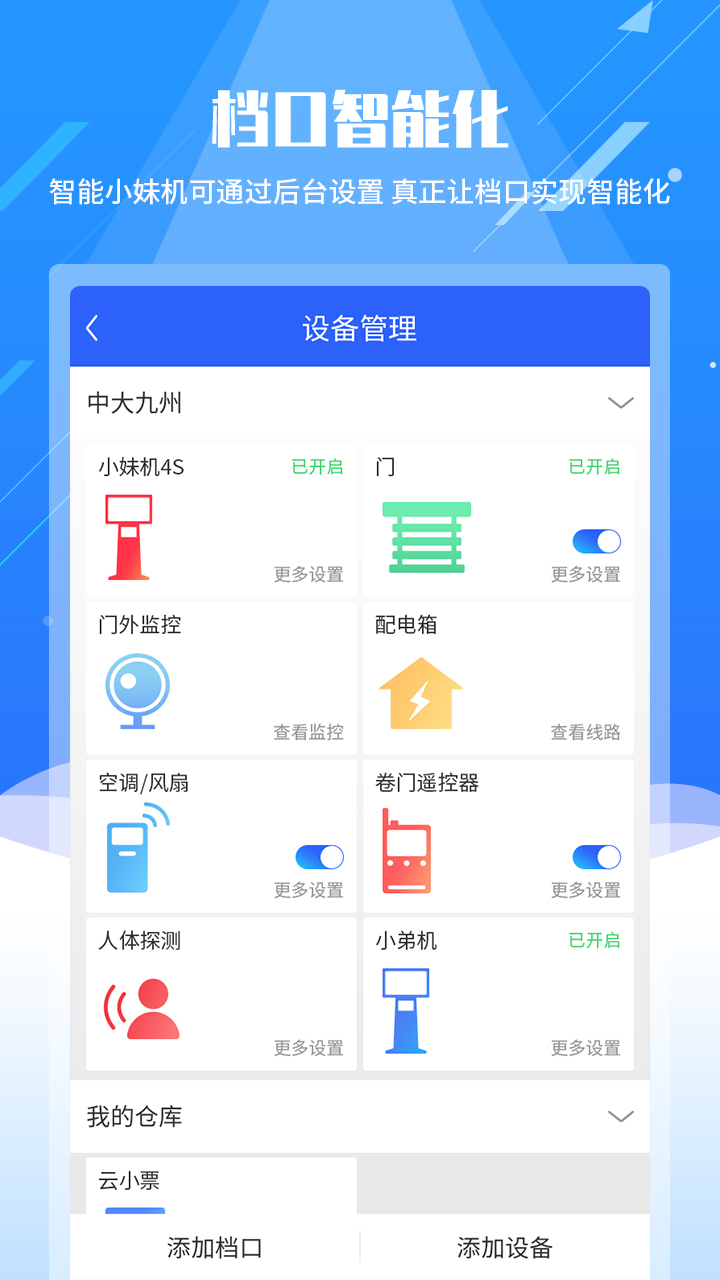Viewport: 720px width, 1280px height.
Task: Click 查看监控 under 门外监控
Action: click(306, 733)
